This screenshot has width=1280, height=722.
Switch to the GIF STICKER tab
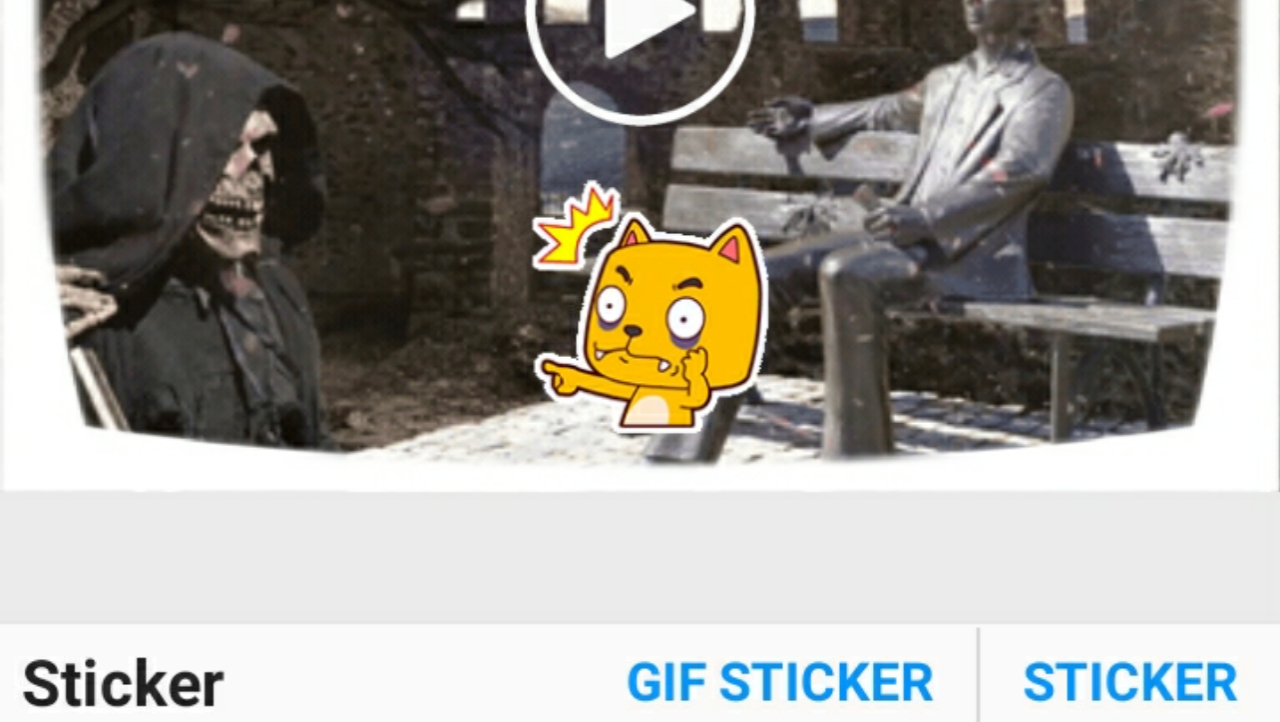779,683
